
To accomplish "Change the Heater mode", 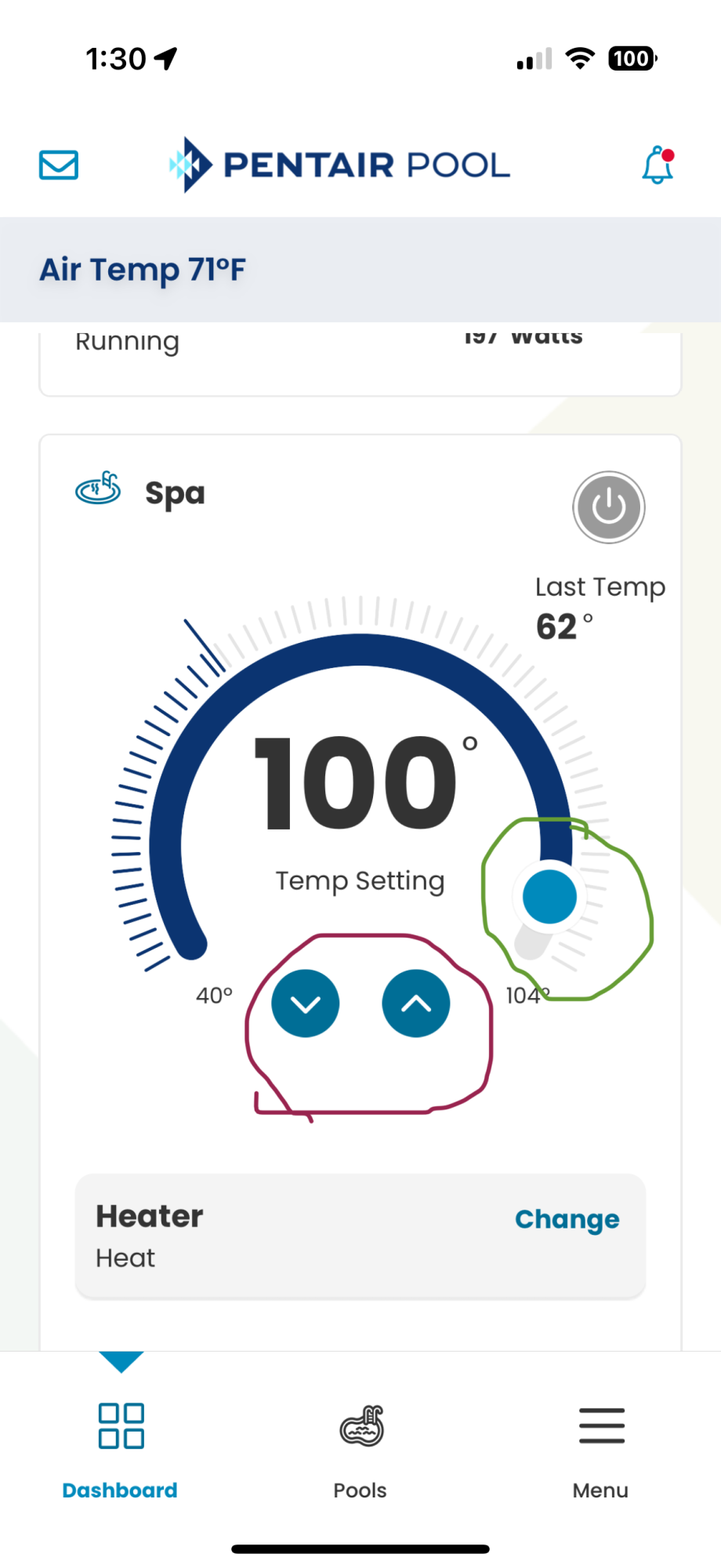I will pyautogui.click(x=567, y=1219).
